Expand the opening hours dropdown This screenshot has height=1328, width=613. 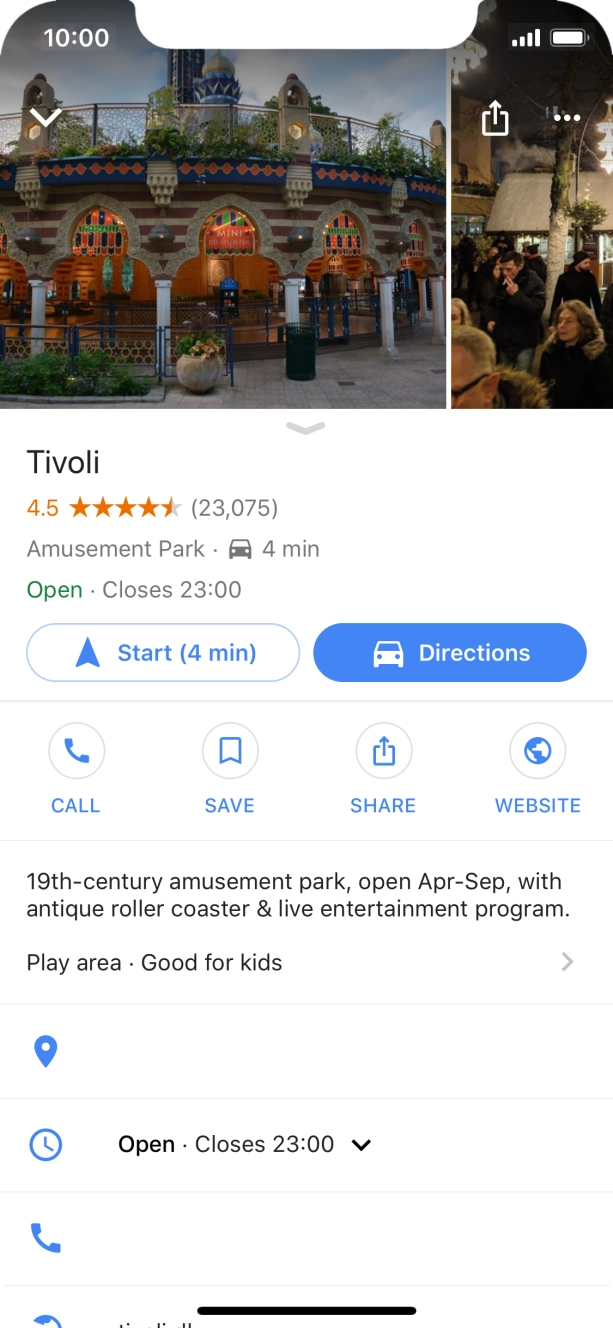click(362, 1145)
